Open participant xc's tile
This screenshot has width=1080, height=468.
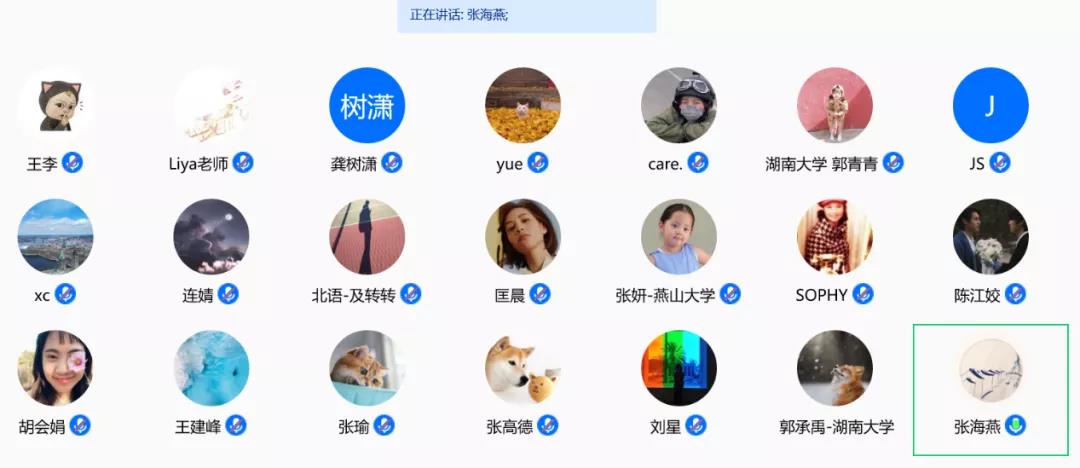click(x=55, y=237)
